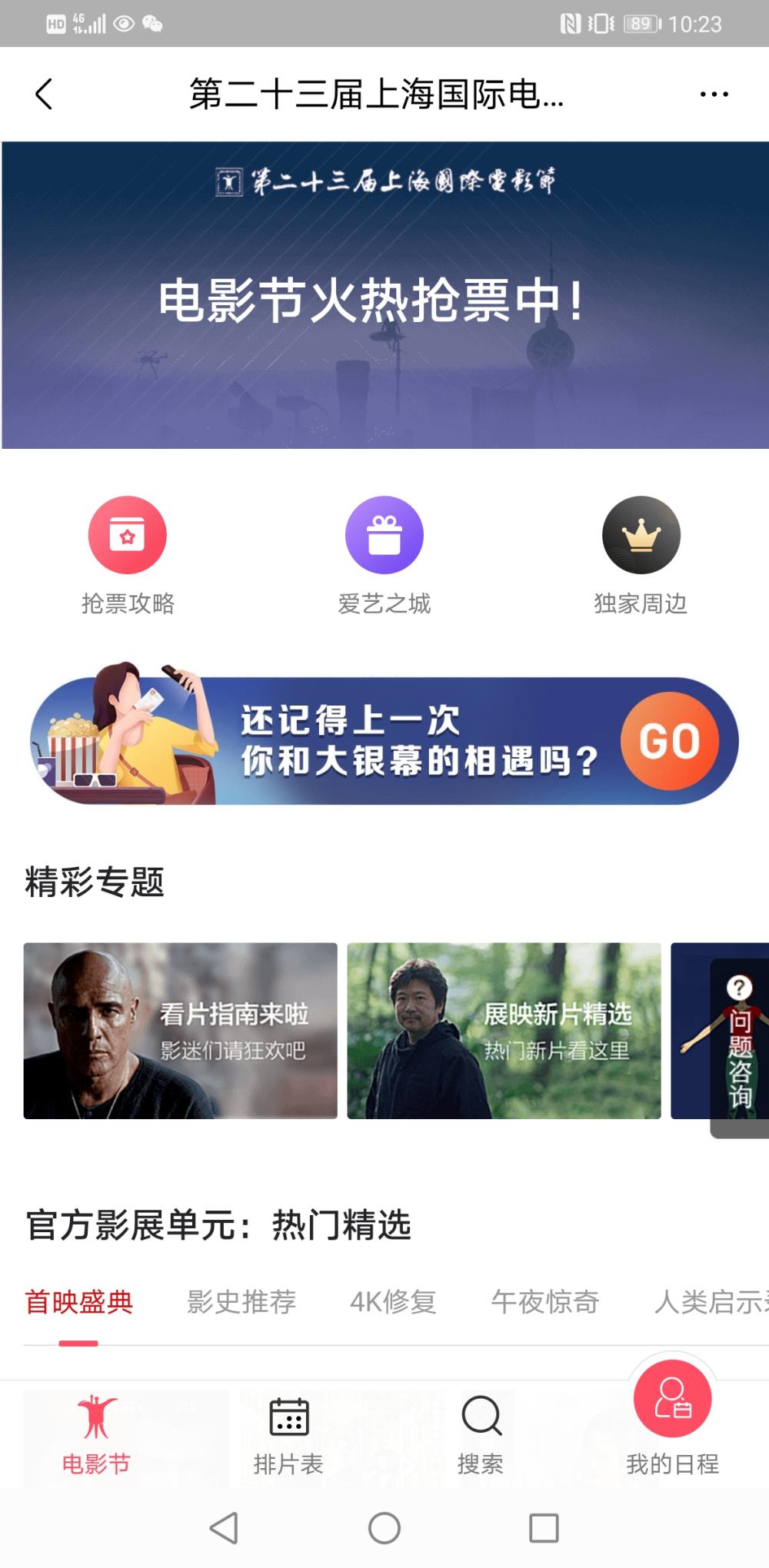Open 搜索 in the bottom navigation

(x=481, y=1435)
